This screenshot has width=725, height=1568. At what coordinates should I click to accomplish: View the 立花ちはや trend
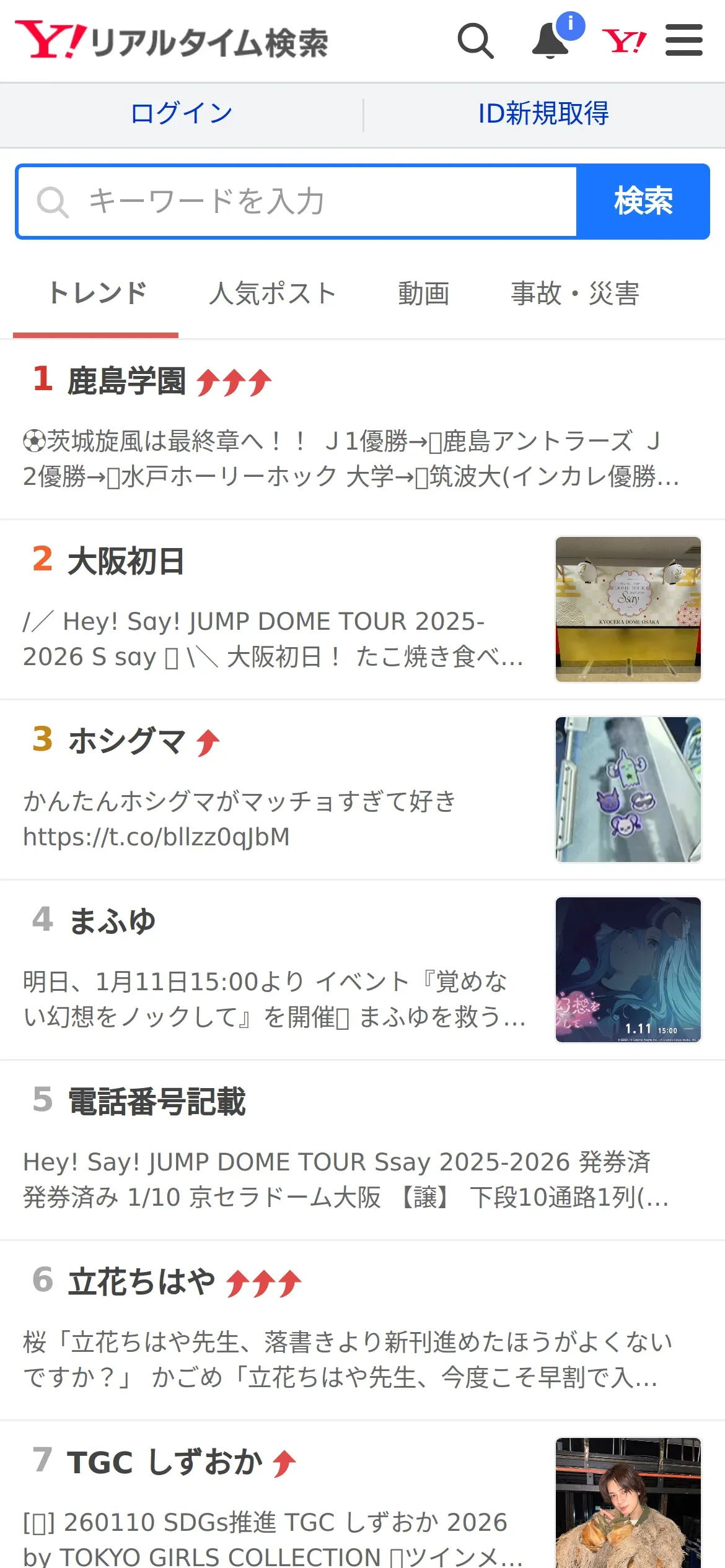click(142, 1282)
